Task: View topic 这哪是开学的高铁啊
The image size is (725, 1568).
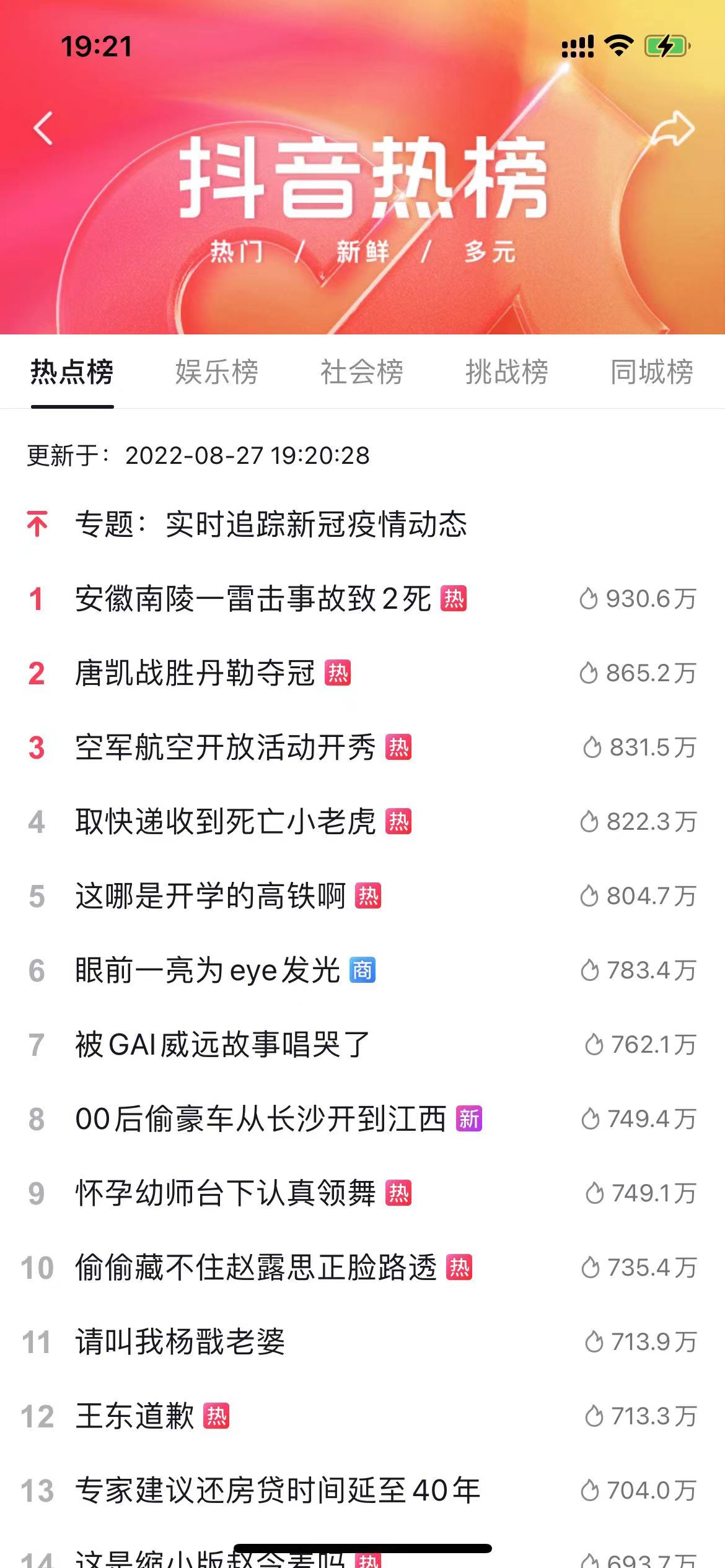Action: pyautogui.click(x=210, y=896)
